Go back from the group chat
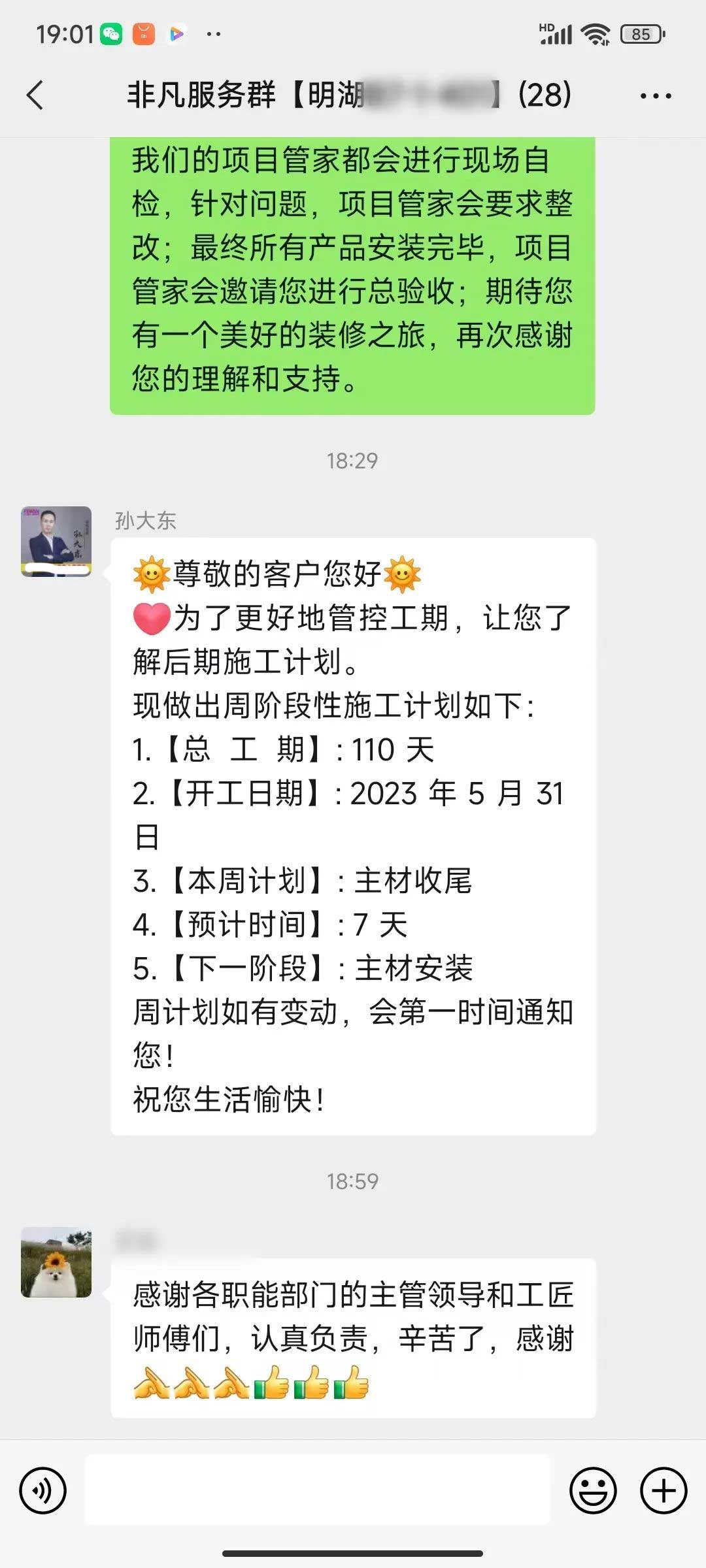 [35, 95]
